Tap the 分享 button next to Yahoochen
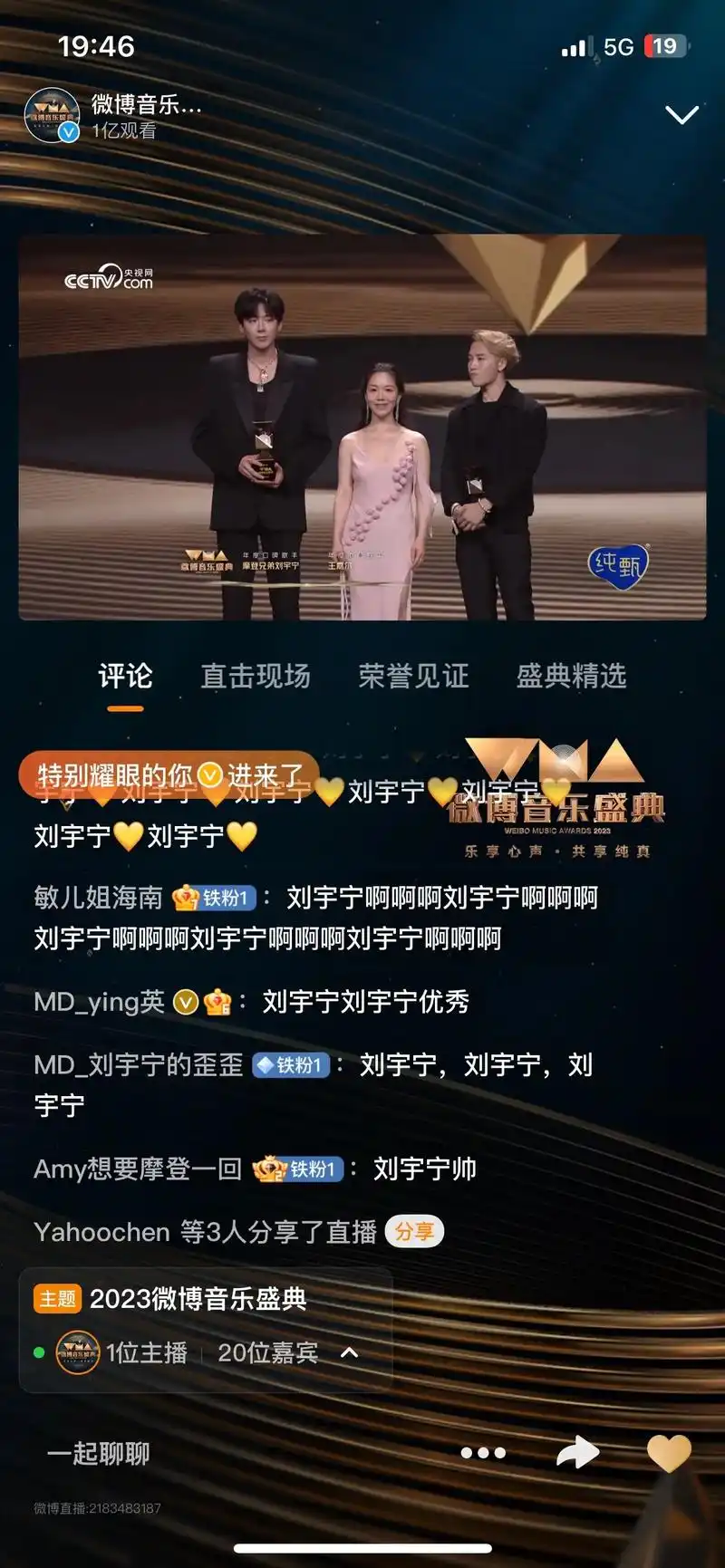Viewport: 725px width, 1568px height. coord(414,1230)
